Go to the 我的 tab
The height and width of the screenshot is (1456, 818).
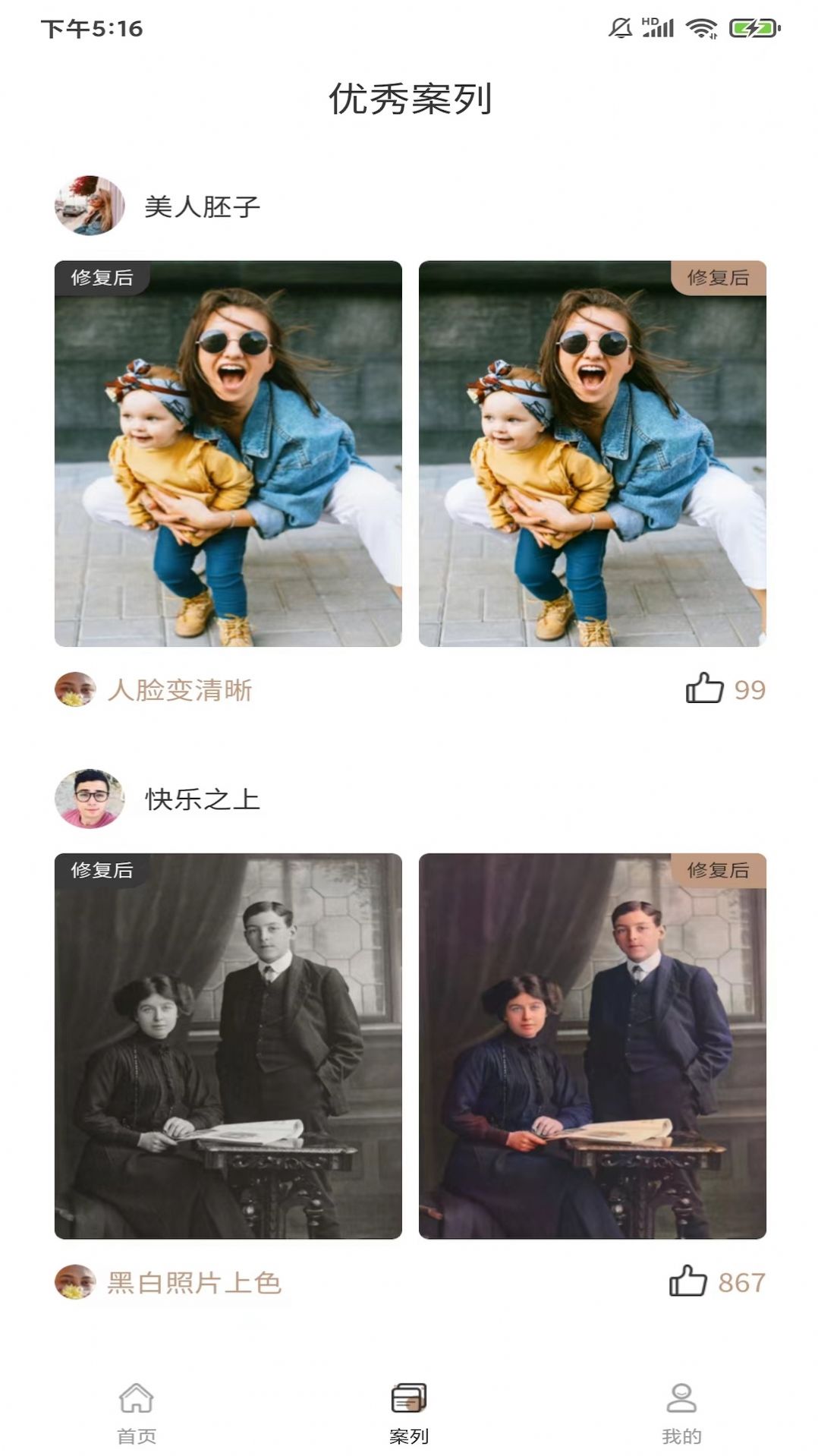(x=681, y=1413)
